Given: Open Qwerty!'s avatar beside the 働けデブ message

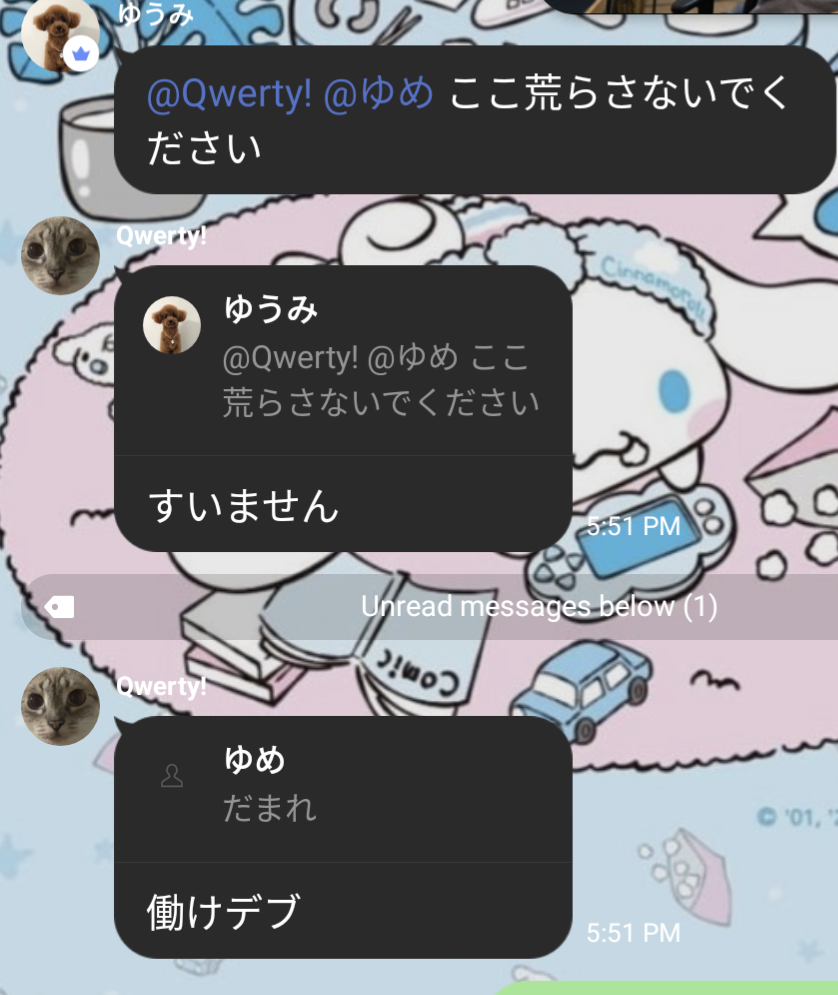Looking at the screenshot, I should tap(60, 706).
